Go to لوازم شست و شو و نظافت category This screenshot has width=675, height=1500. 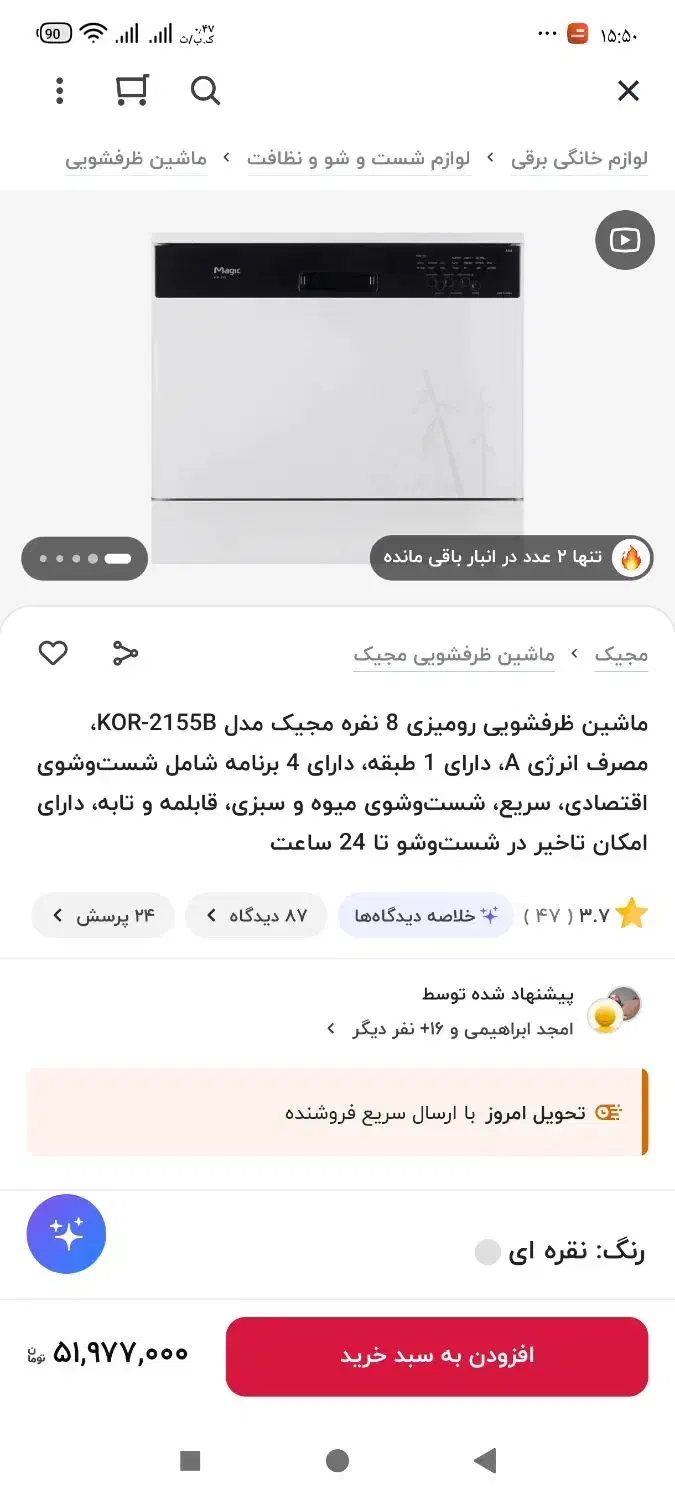[358, 159]
